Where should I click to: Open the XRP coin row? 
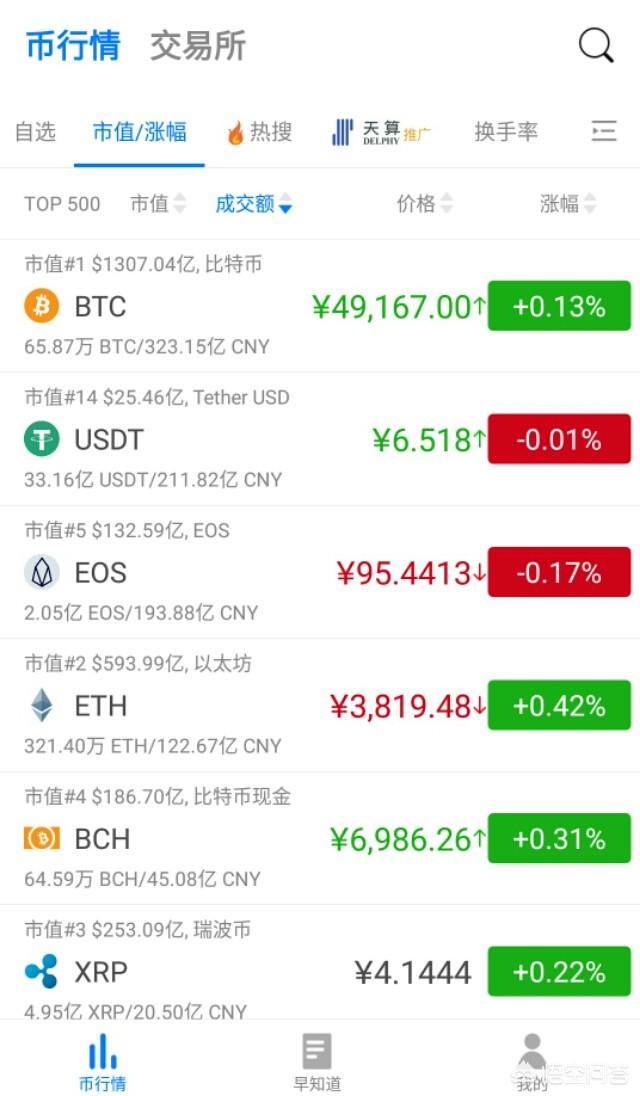point(101,972)
